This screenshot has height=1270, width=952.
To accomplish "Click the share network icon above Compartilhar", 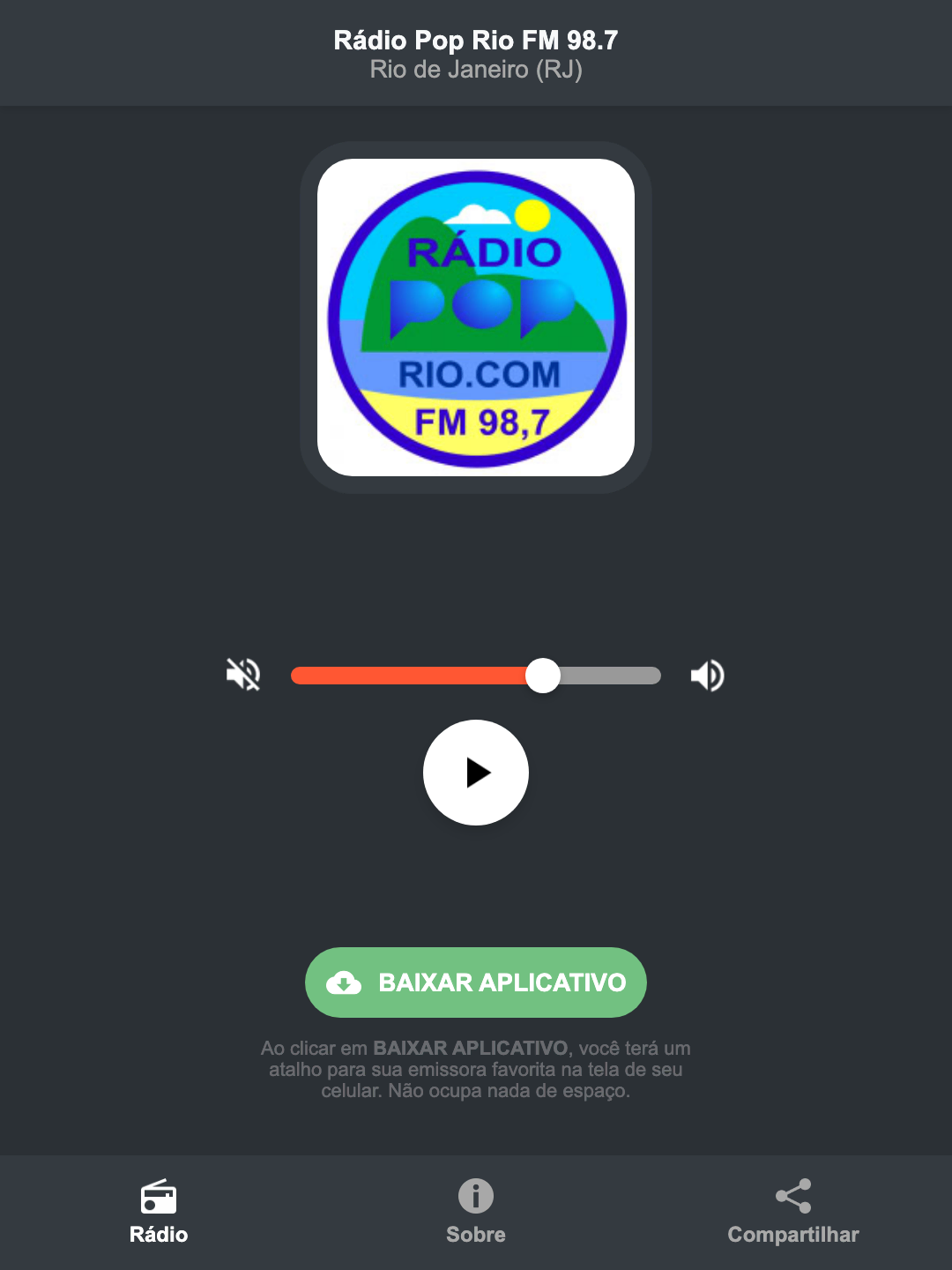I will click(793, 1196).
